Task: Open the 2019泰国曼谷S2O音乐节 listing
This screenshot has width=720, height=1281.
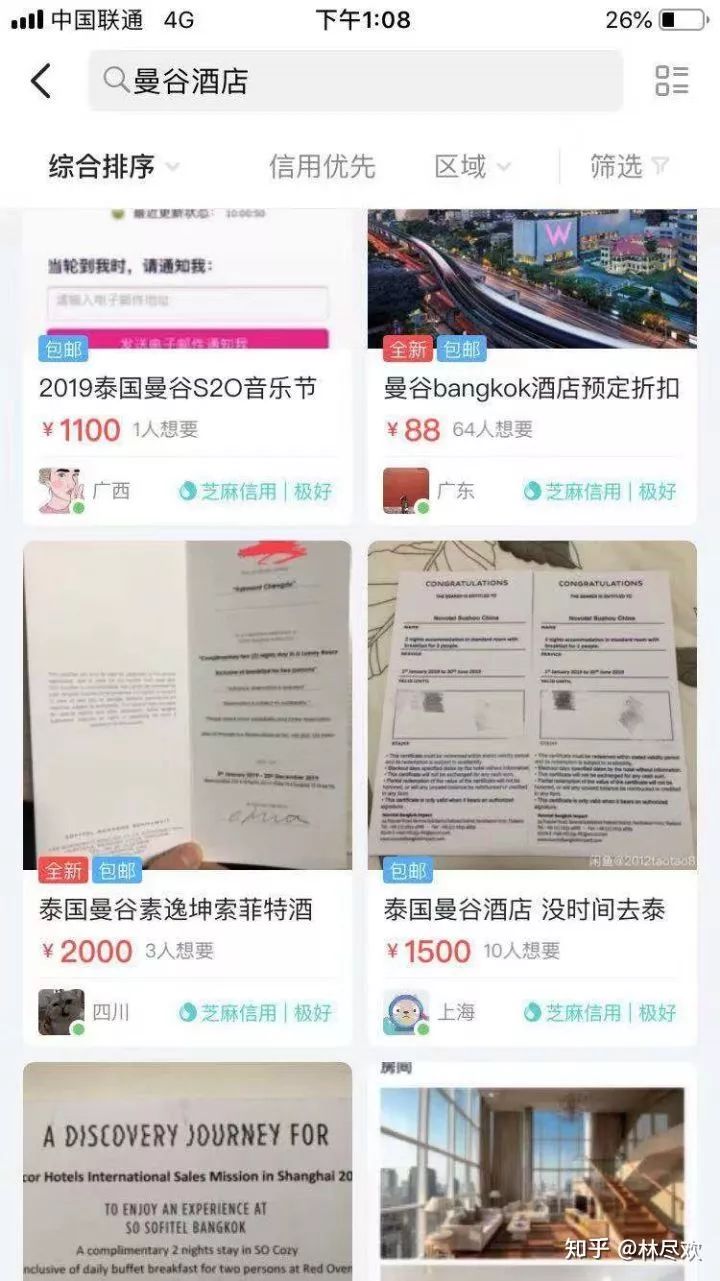Action: click(x=177, y=387)
